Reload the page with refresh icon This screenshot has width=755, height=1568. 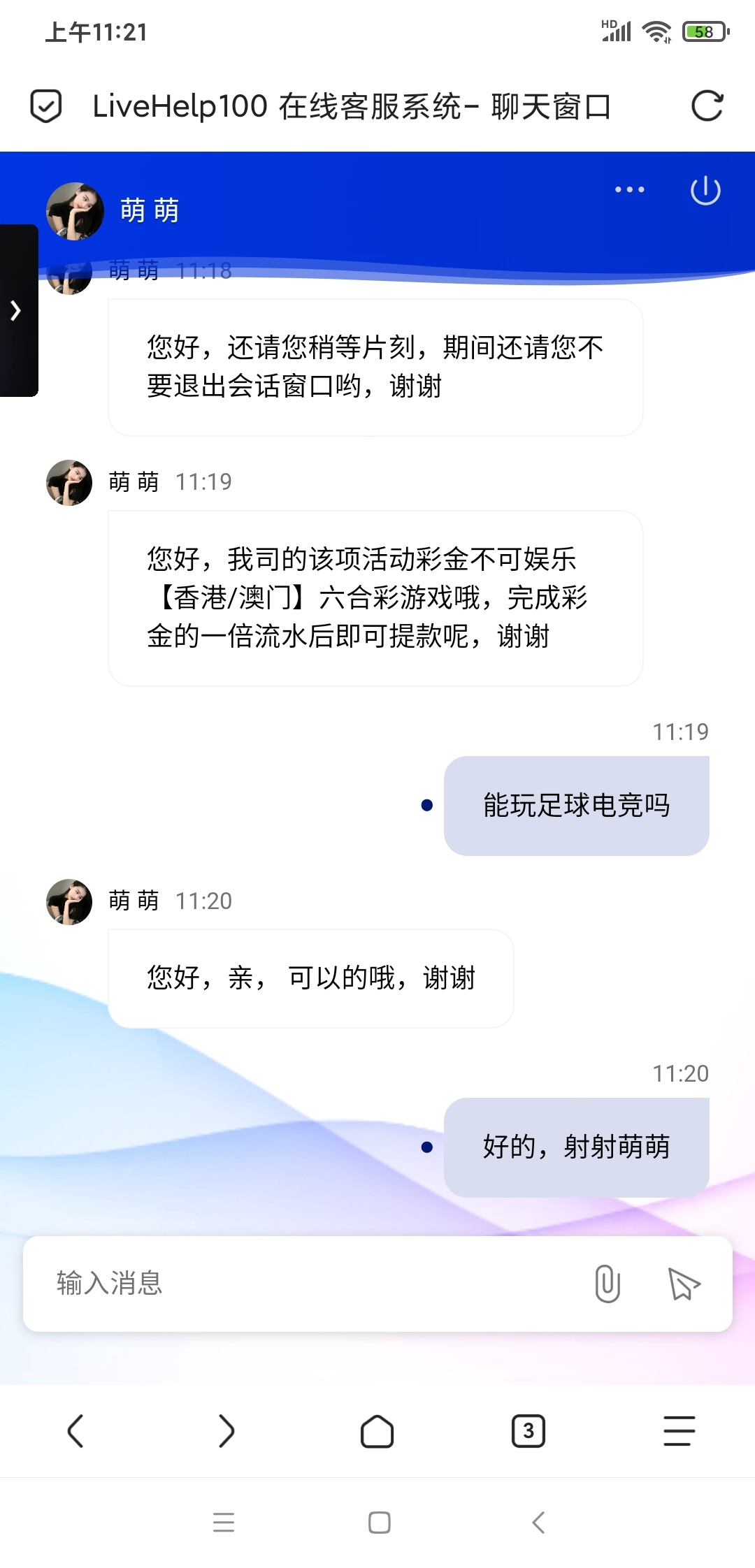[706, 106]
